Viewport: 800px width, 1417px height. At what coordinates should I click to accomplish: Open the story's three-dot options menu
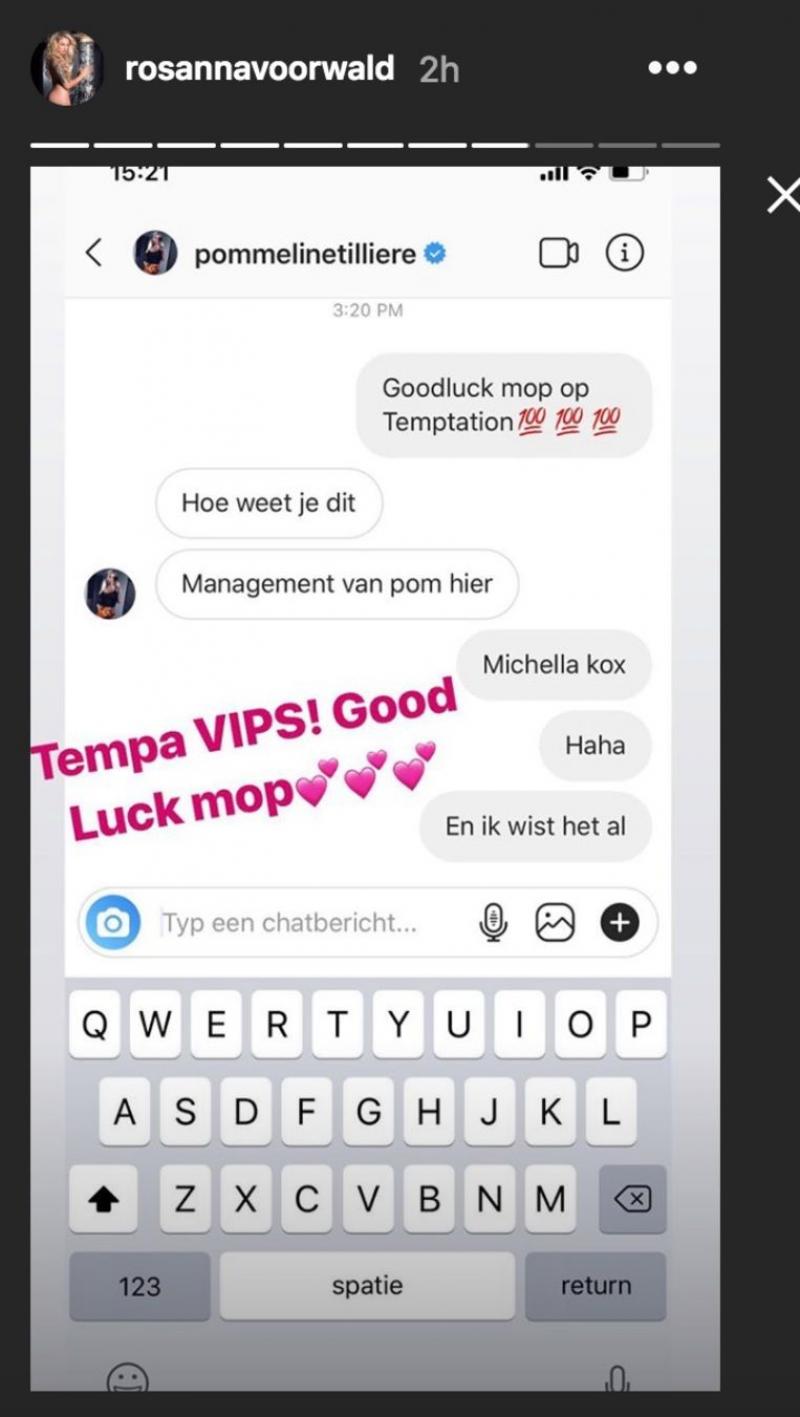[x=671, y=69]
